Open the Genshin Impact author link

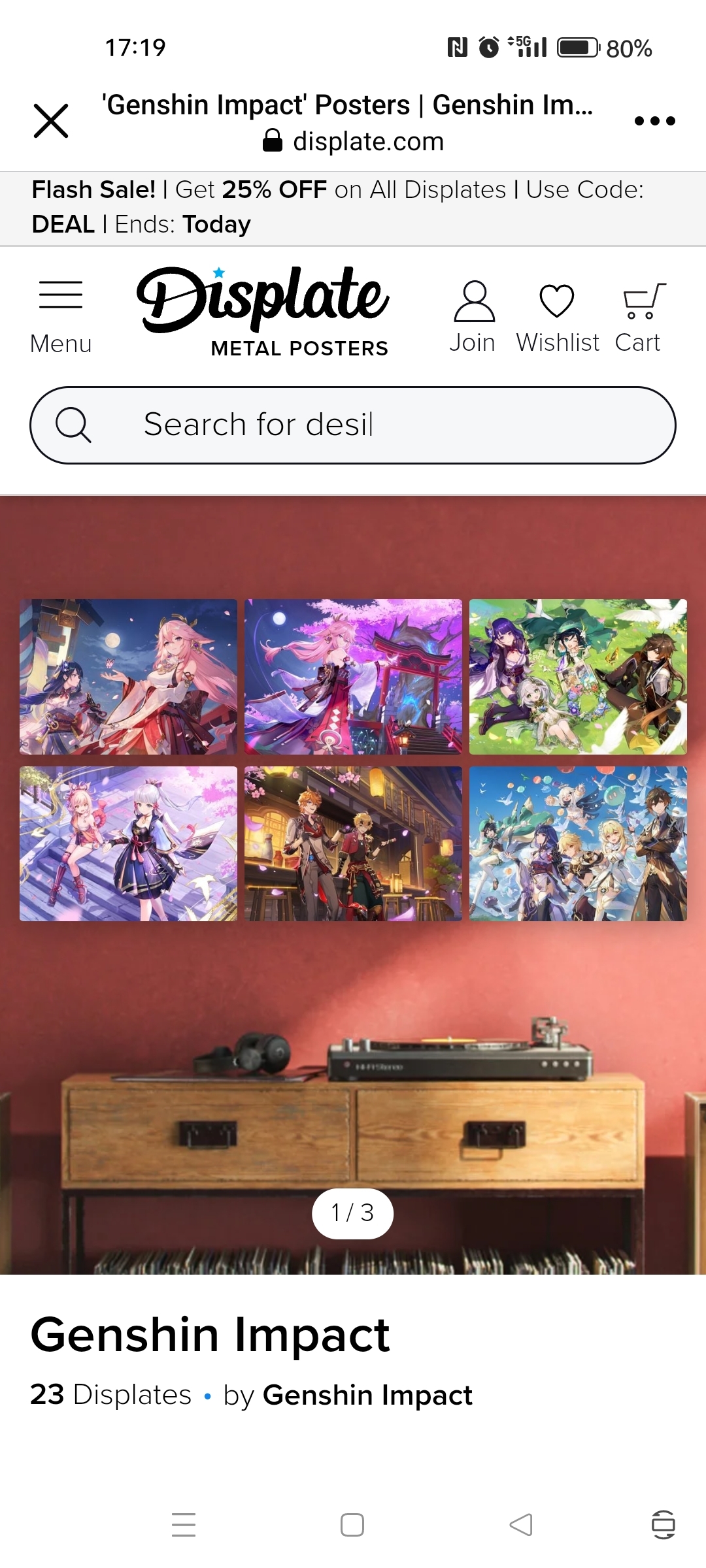pyautogui.click(x=367, y=1395)
